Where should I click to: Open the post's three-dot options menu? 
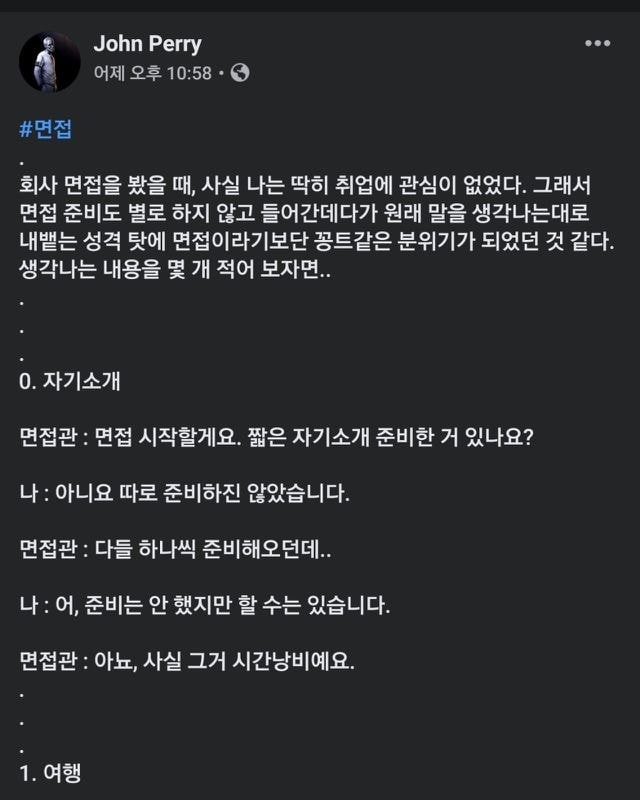click(x=597, y=43)
